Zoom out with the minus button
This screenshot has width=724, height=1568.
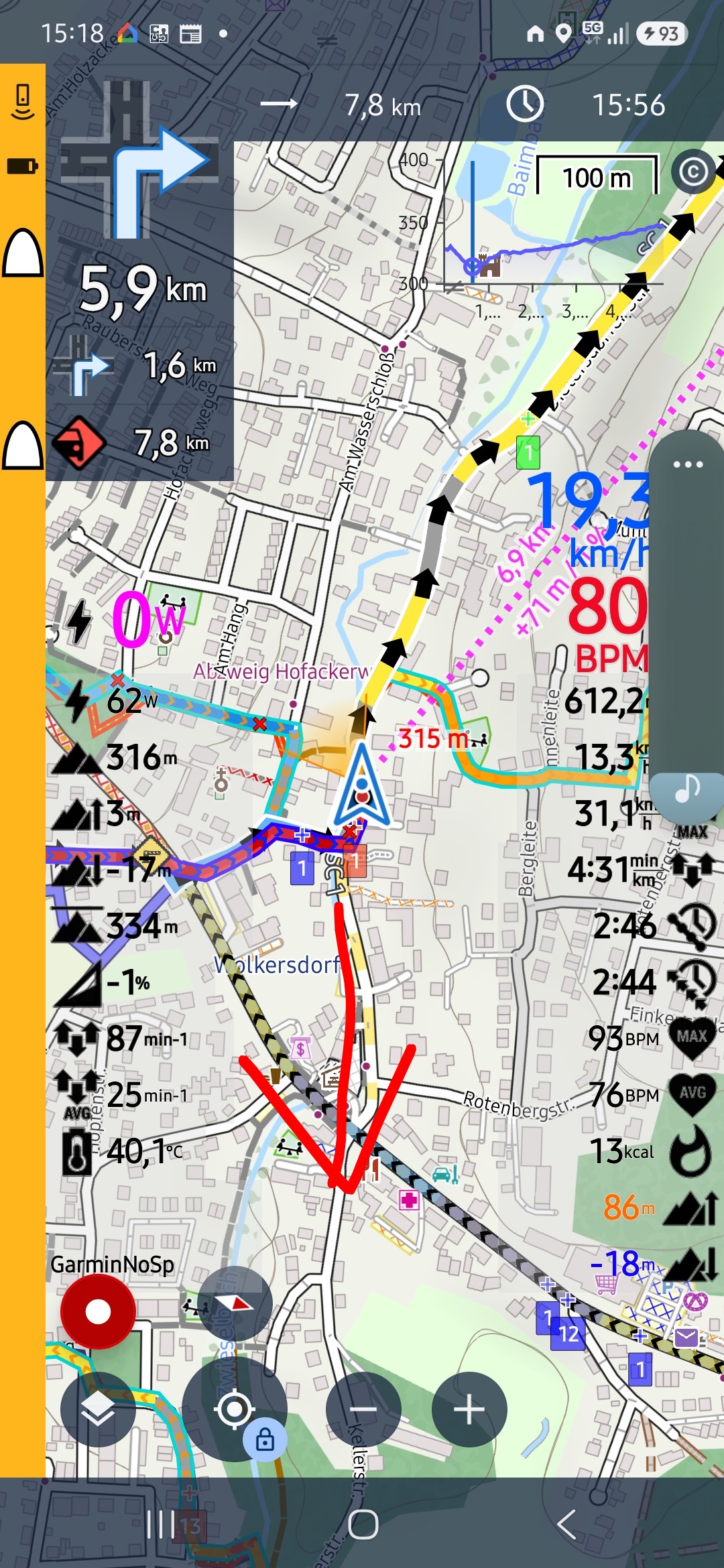pos(363,1409)
